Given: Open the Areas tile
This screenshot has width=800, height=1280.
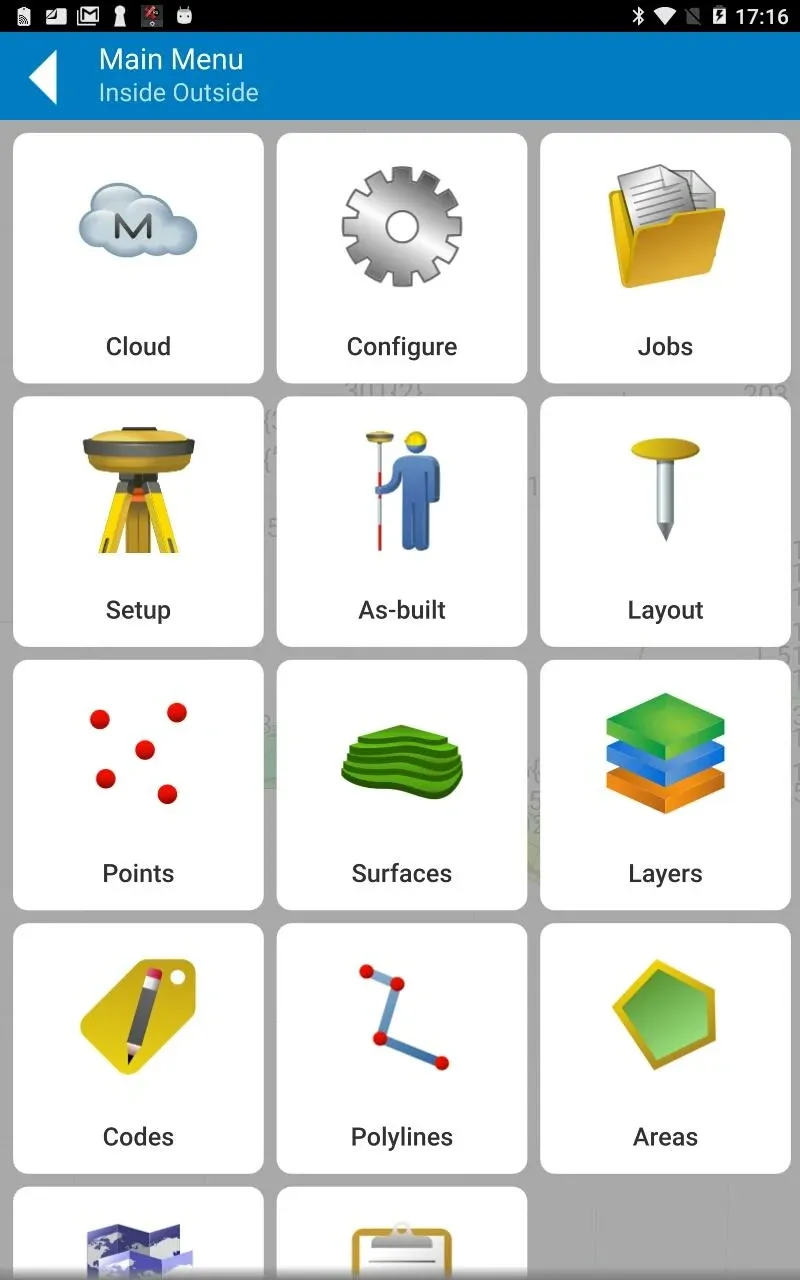Looking at the screenshot, I should (x=665, y=1048).
